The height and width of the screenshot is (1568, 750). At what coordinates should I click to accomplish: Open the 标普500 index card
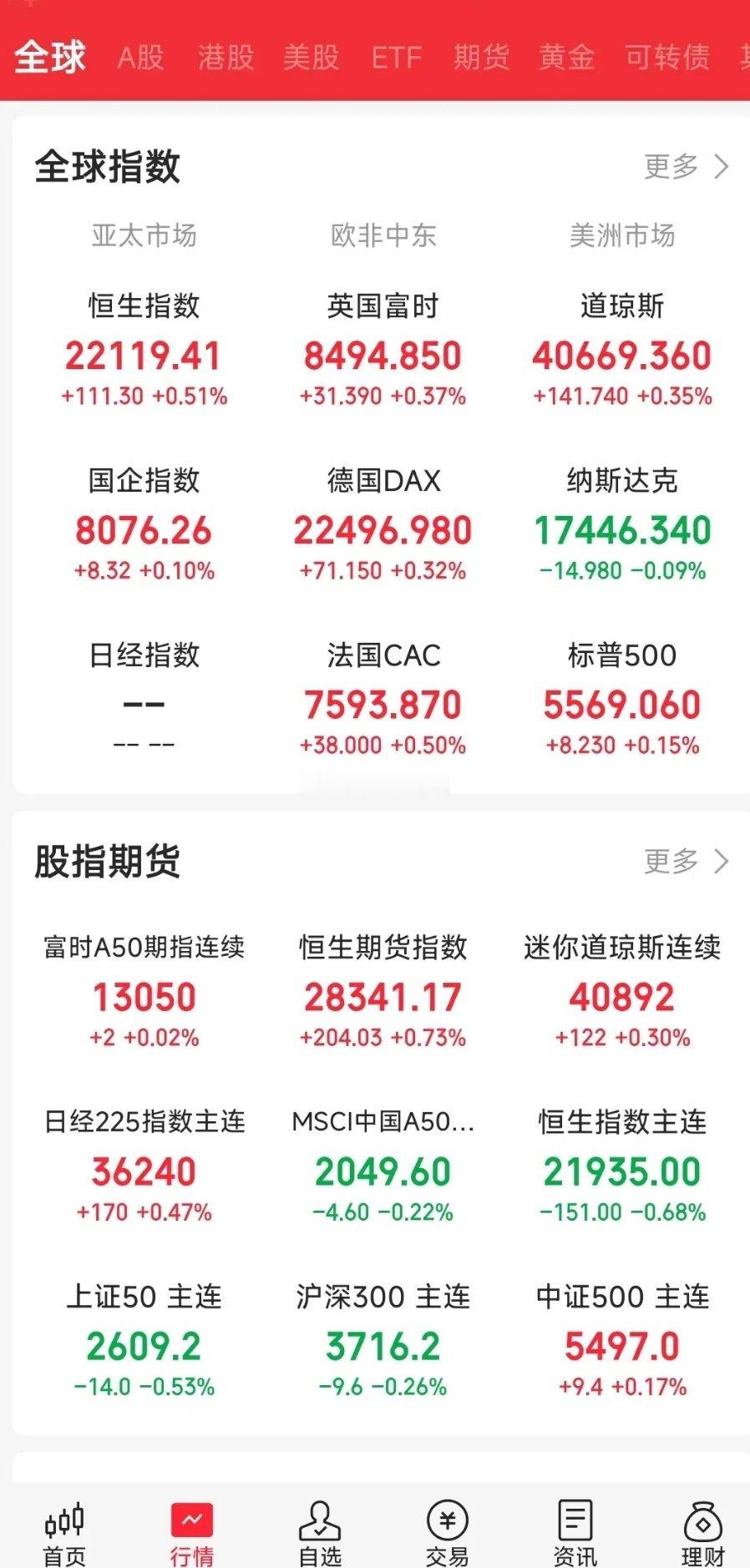pyautogui.click(x=622, y=699)
